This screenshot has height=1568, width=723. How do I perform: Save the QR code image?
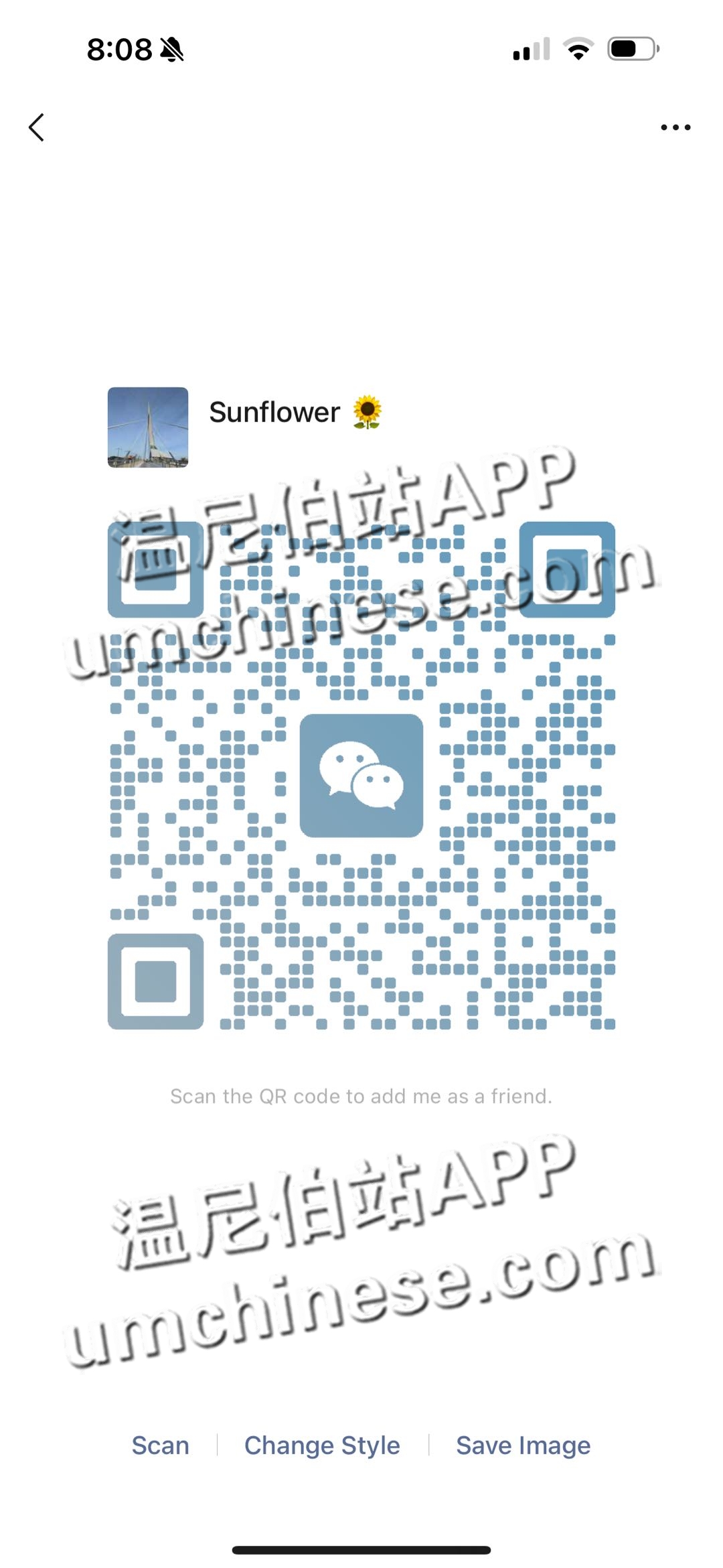pyautogui.click(x=523, y=1445)
